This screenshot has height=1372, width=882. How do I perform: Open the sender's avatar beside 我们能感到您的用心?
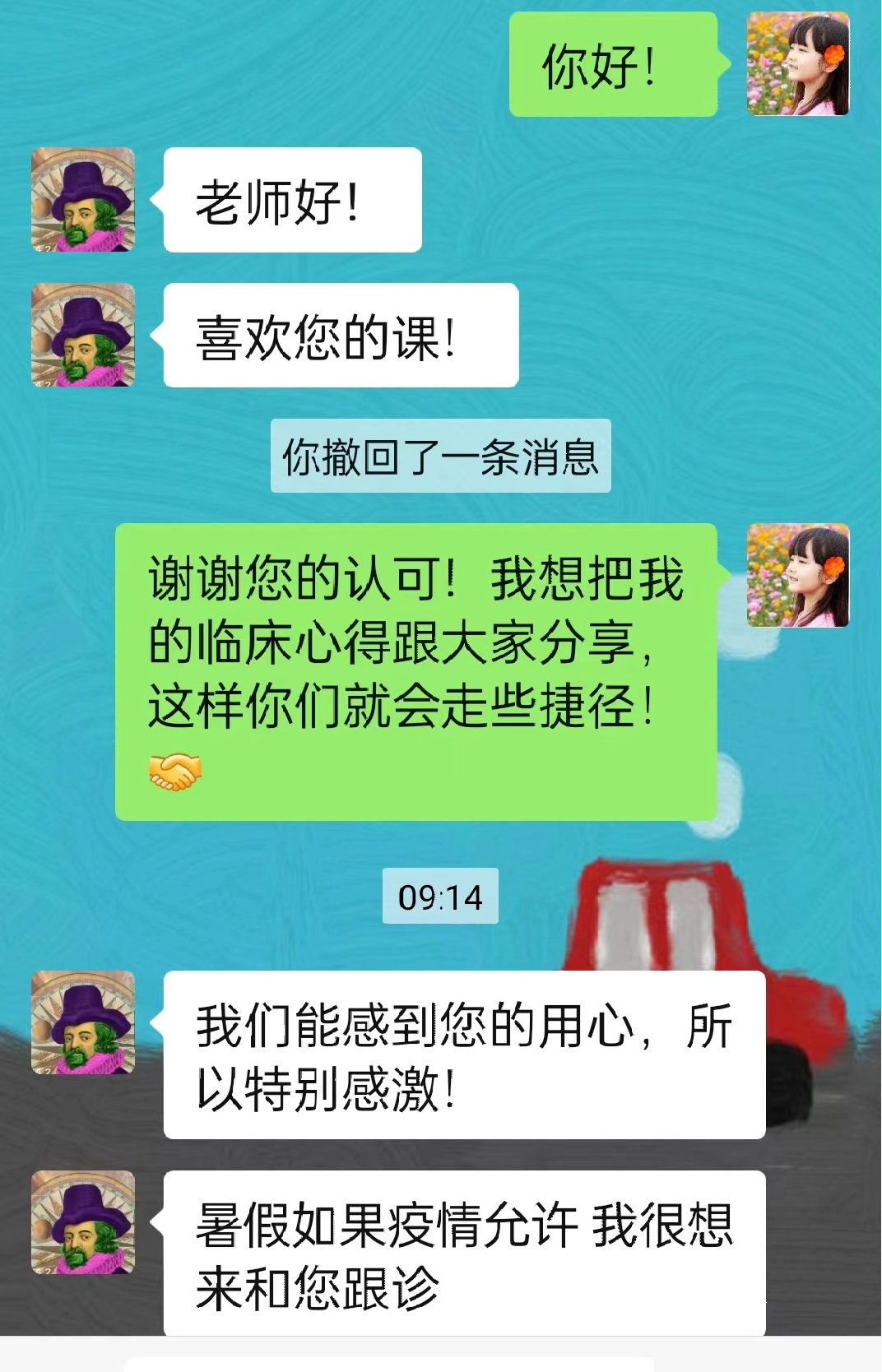coord(83,1022)
